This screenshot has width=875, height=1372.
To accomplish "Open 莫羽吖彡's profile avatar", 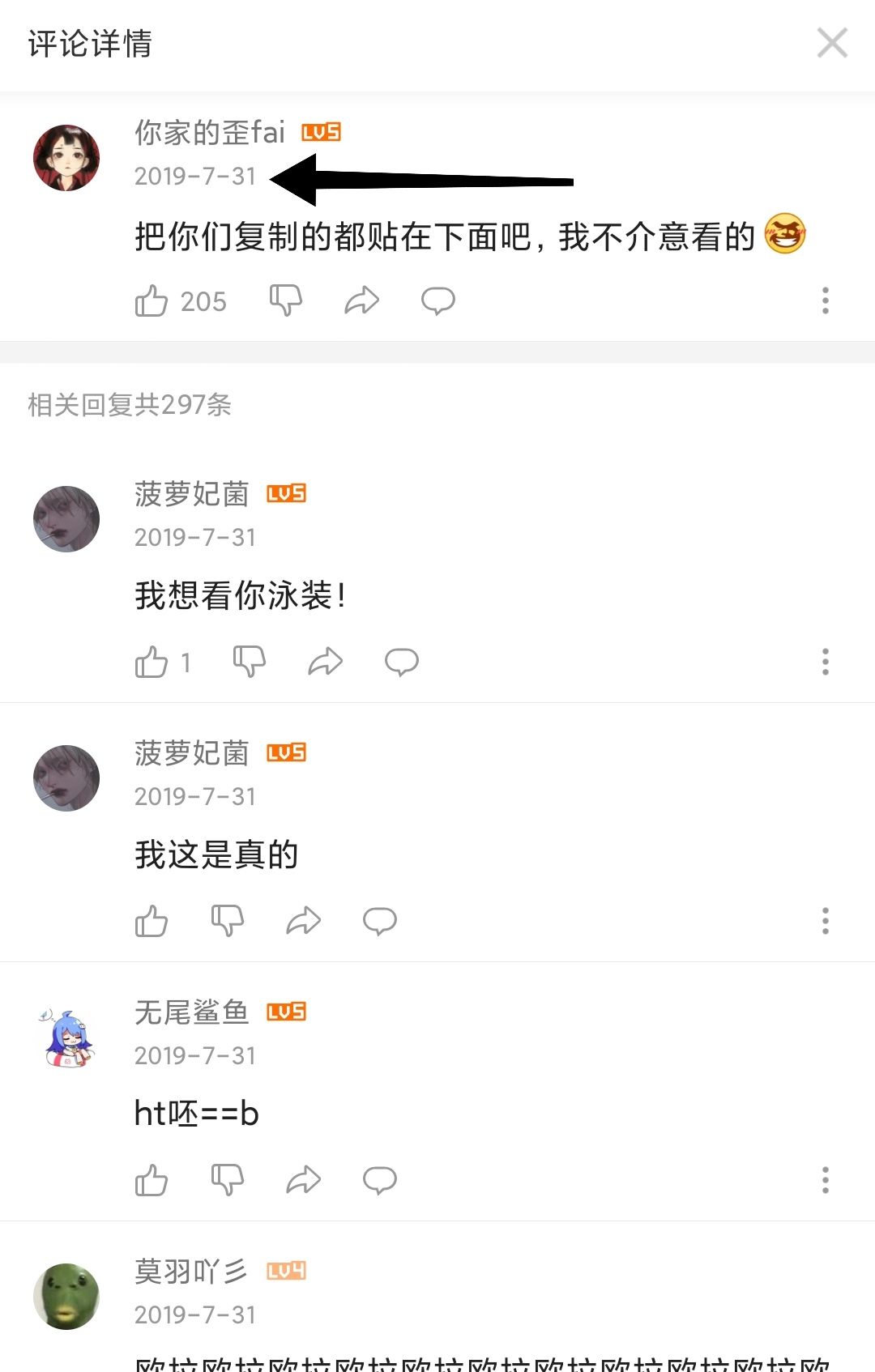I will tap(66, 1297).
